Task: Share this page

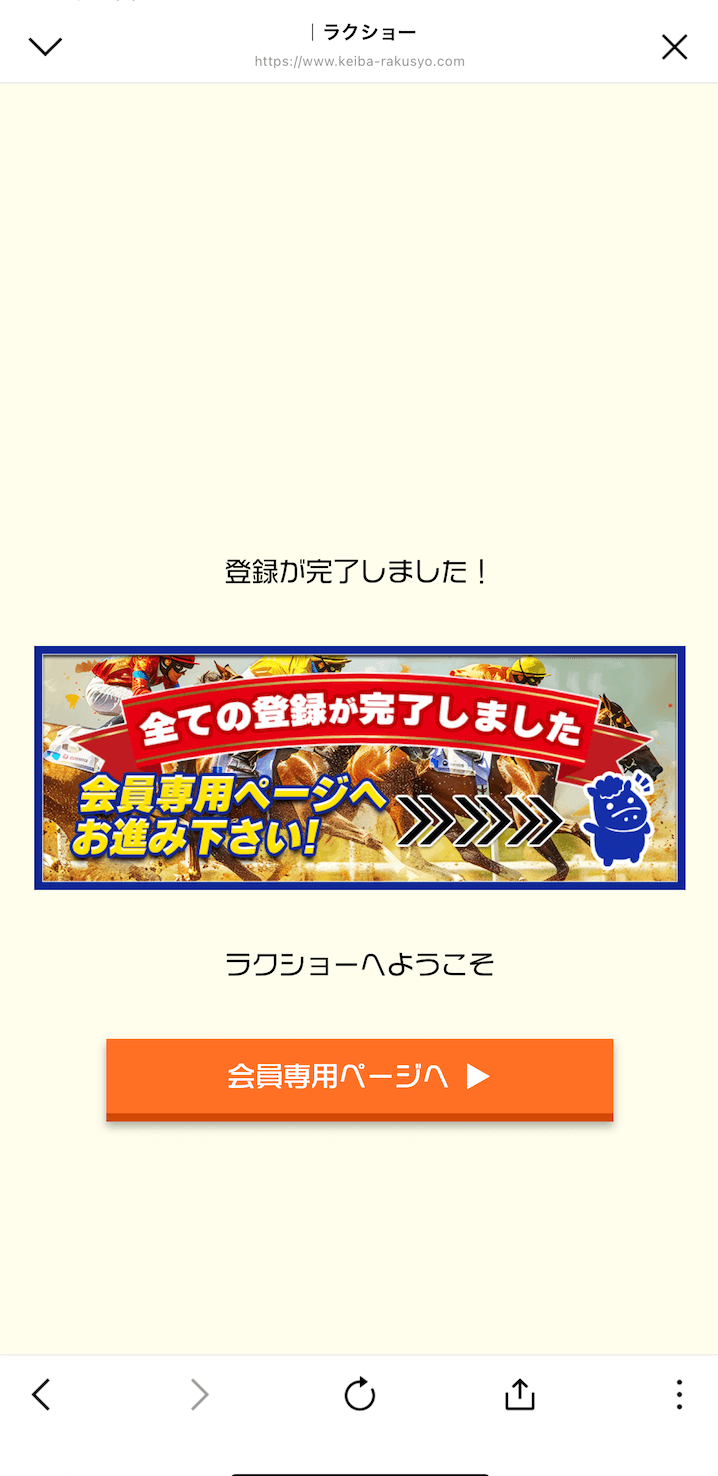Action: click(x=519, y=1394)
